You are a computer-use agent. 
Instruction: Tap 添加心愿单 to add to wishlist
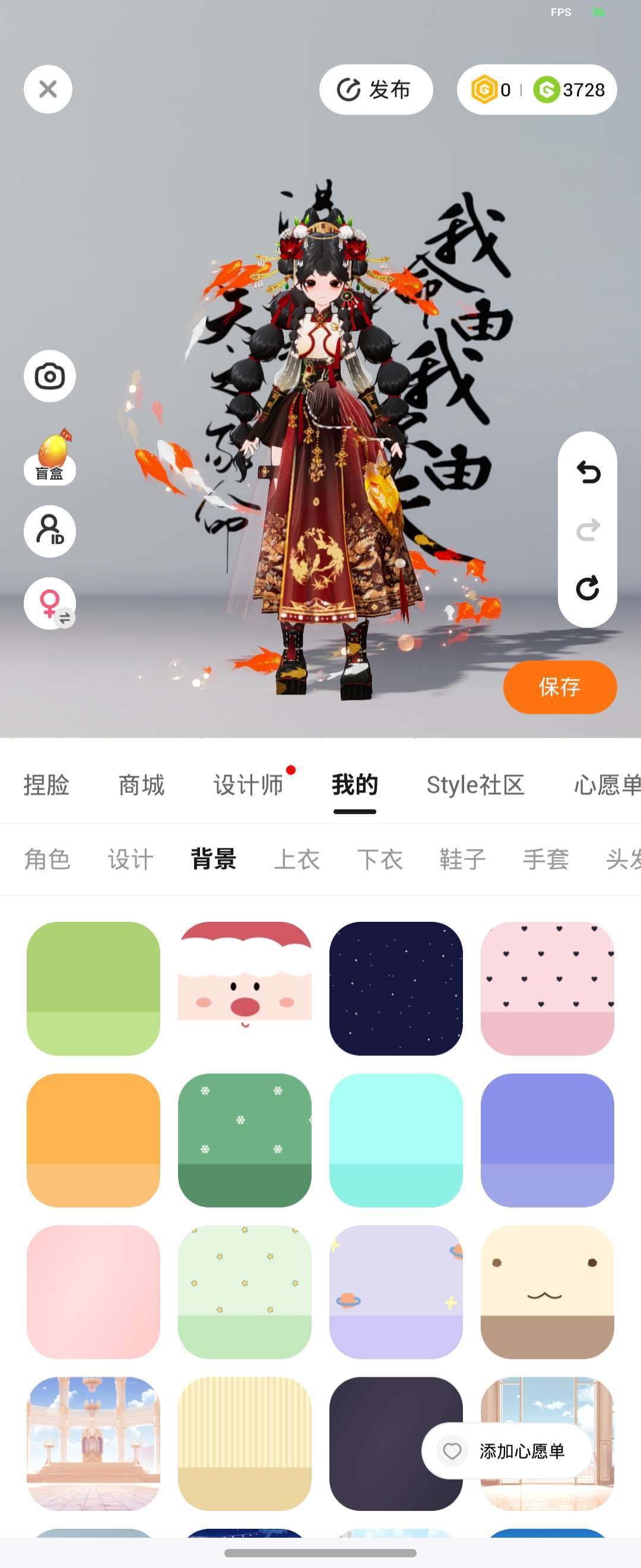(x=507, y=1451)
